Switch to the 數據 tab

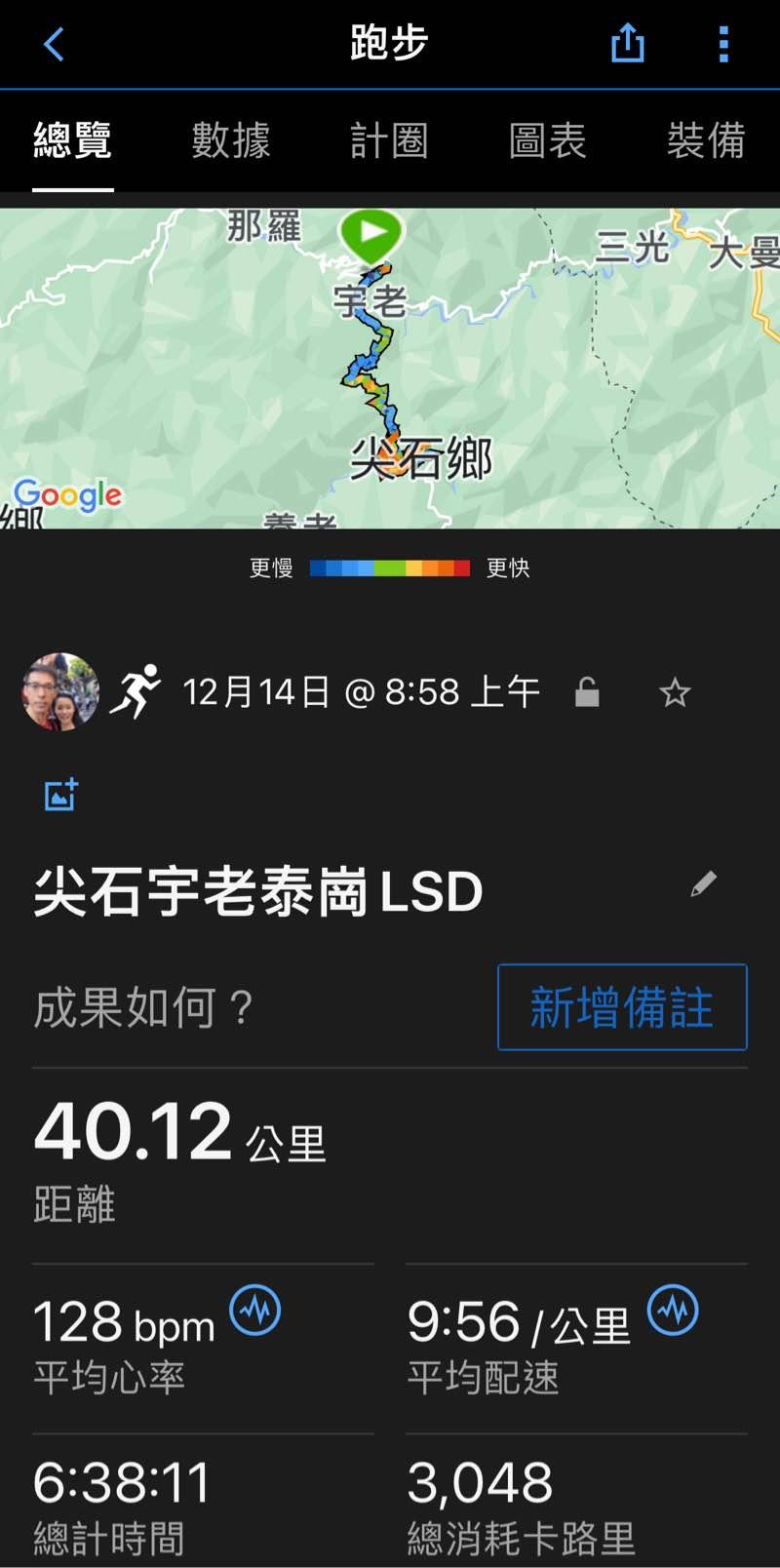[231, 140]
